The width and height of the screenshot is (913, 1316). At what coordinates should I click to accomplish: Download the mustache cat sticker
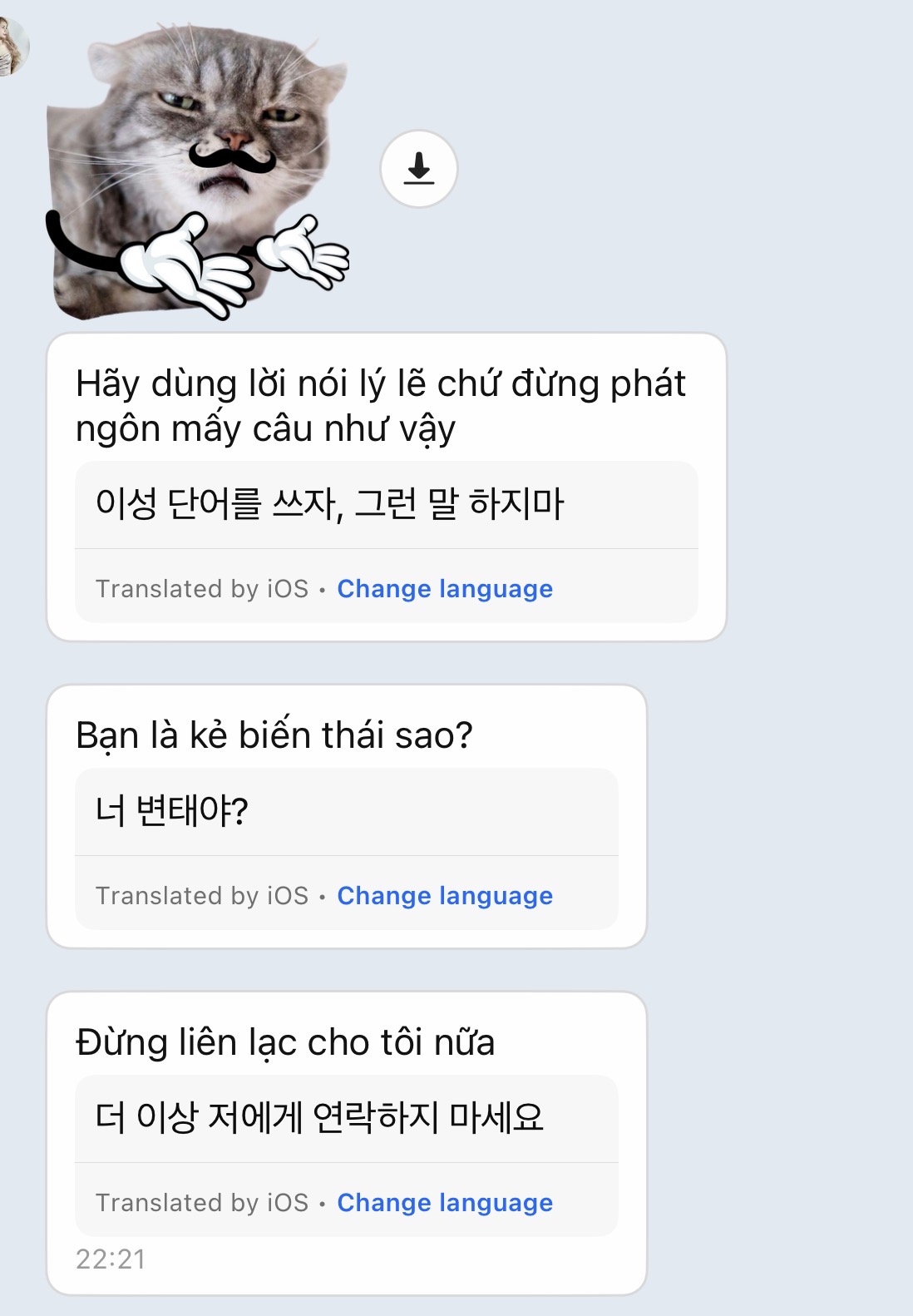418,169
